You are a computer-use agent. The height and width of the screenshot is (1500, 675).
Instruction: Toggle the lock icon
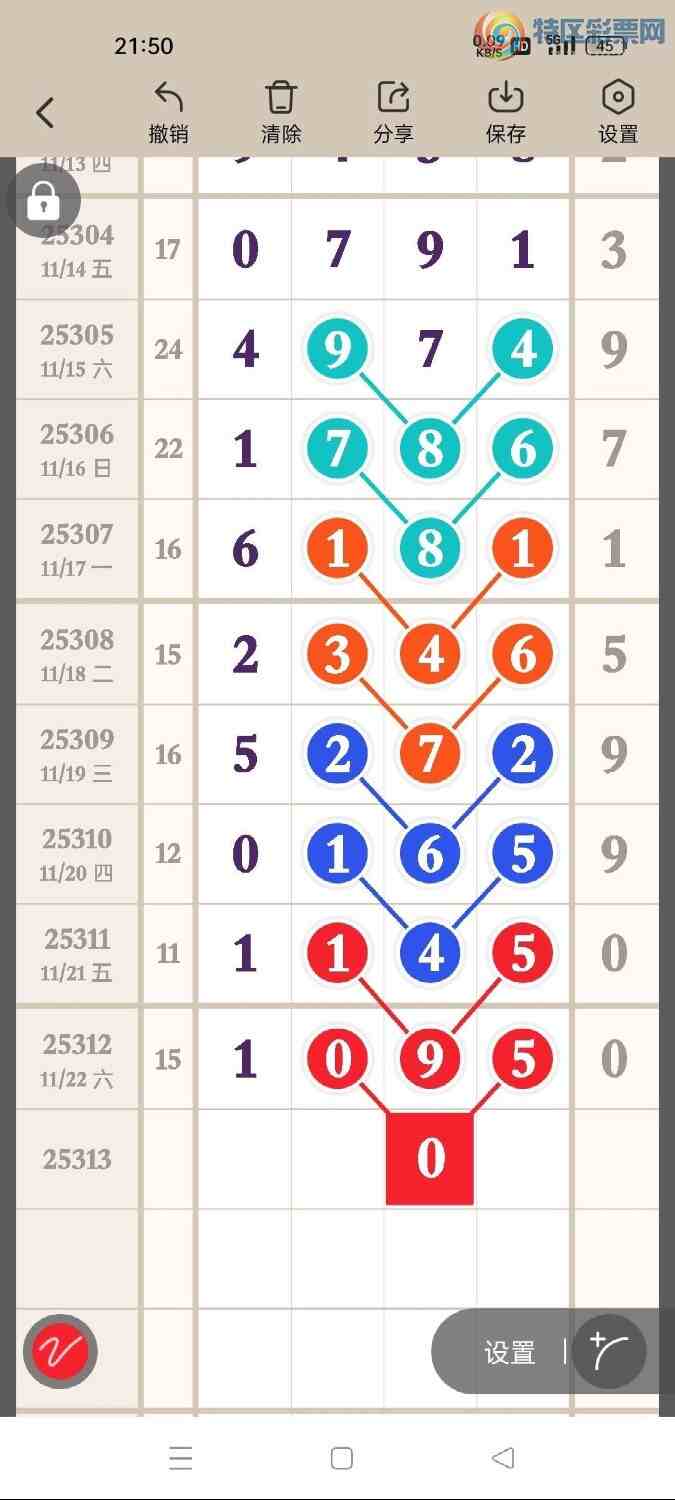43,203
